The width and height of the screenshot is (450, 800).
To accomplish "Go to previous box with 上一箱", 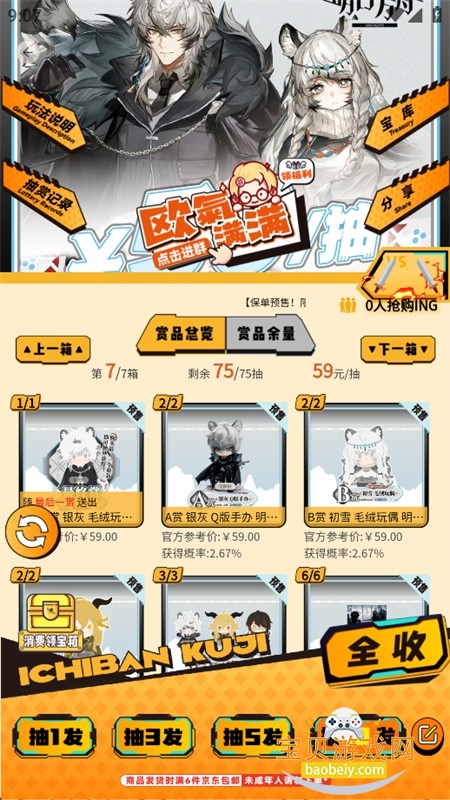I will click(53, 349).
